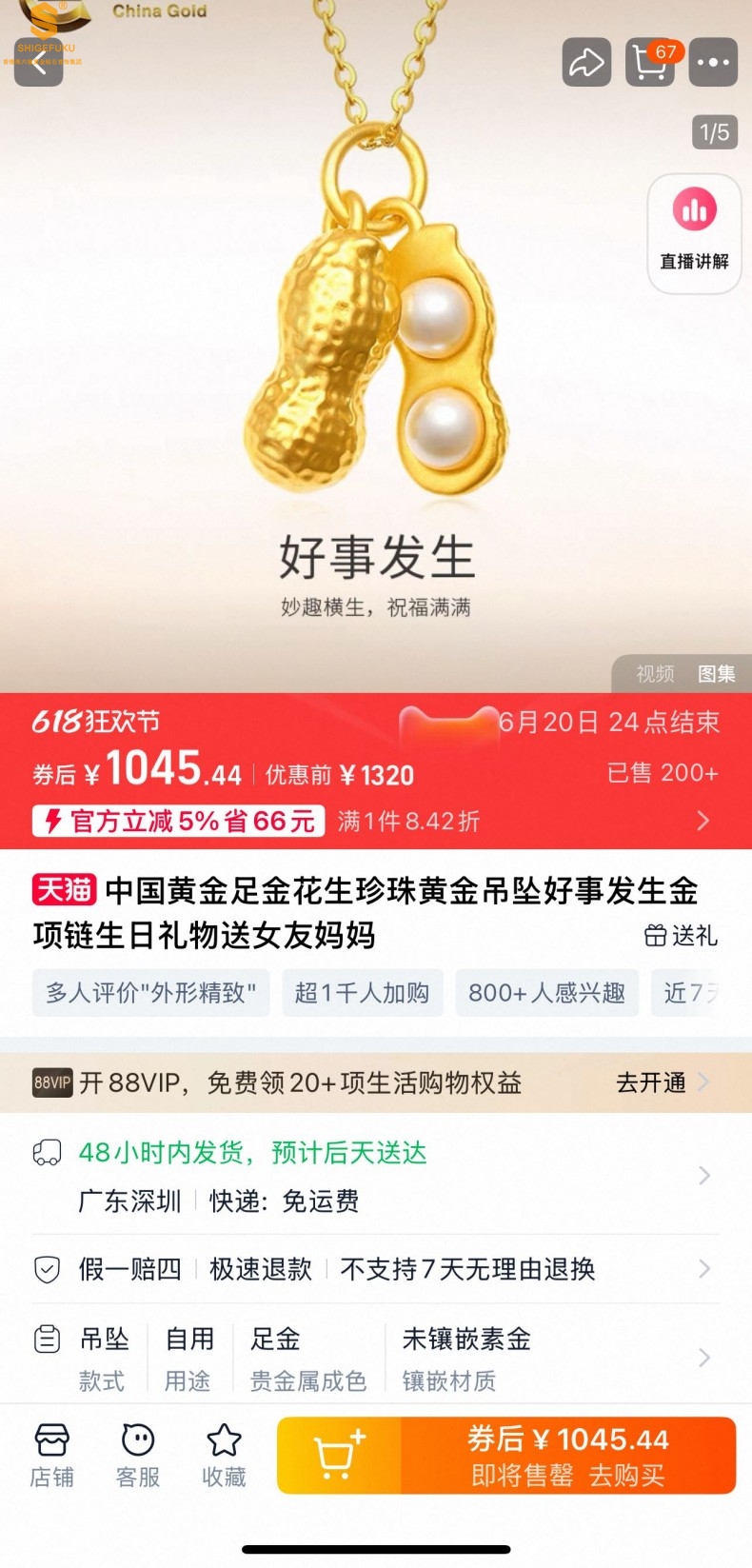752x1568 pixels.
Task: Select the 800+人感兴趣 chip
Action: pyautogui.click(x=546, y=993)
